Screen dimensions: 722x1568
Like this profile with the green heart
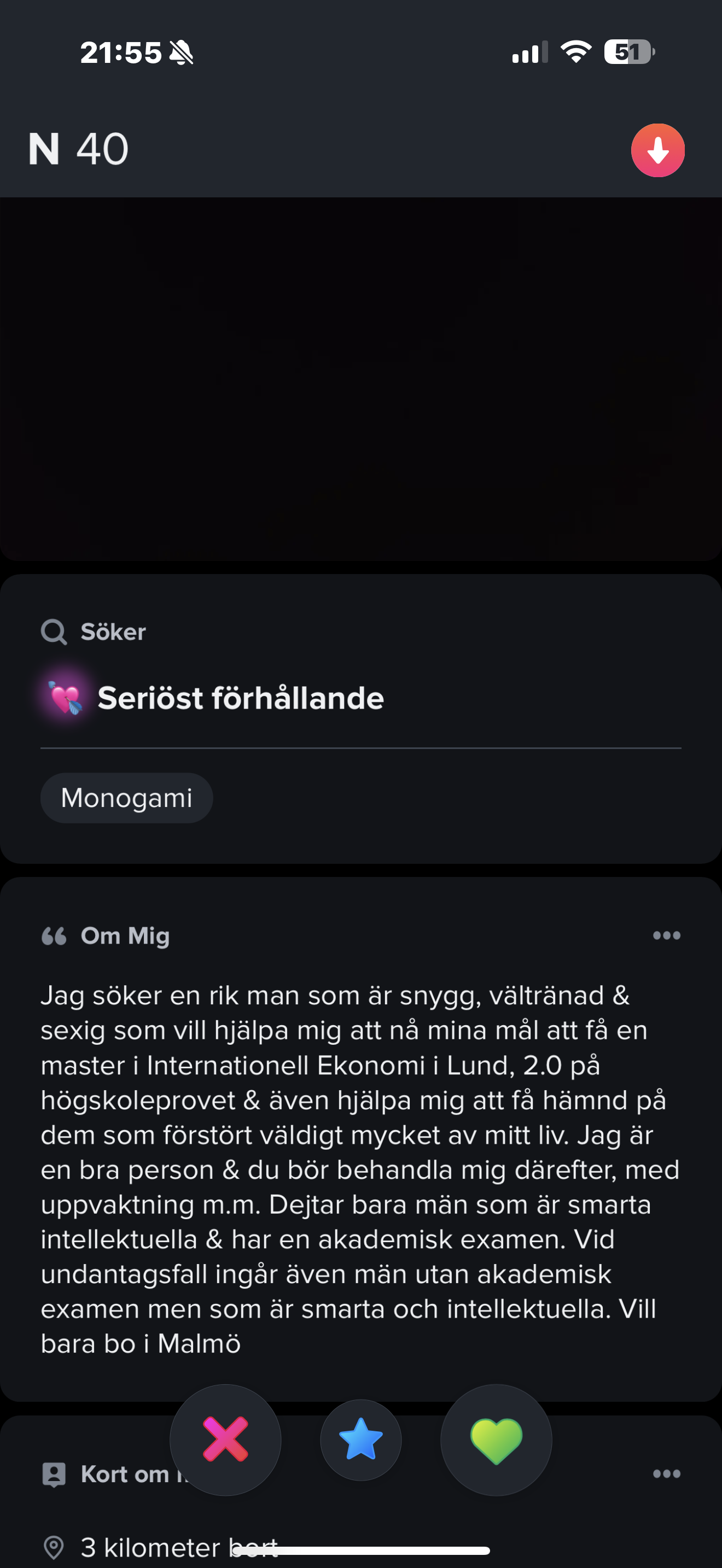pos(496,1440)
